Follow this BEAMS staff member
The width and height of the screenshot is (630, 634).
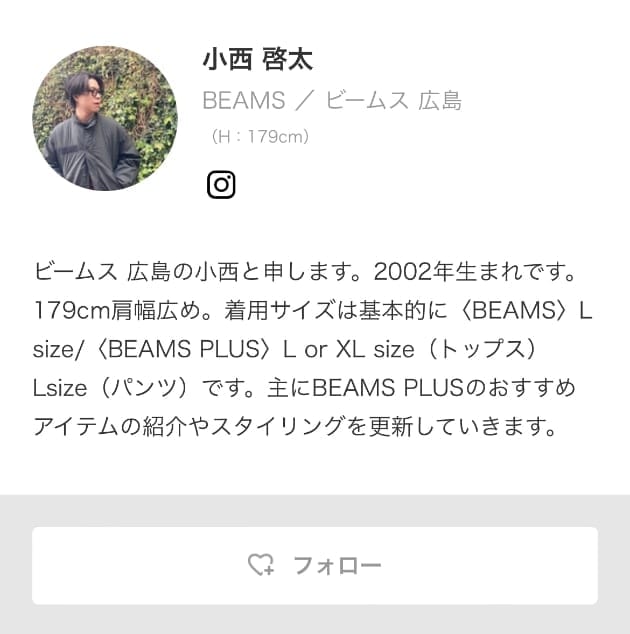point(315,566)
